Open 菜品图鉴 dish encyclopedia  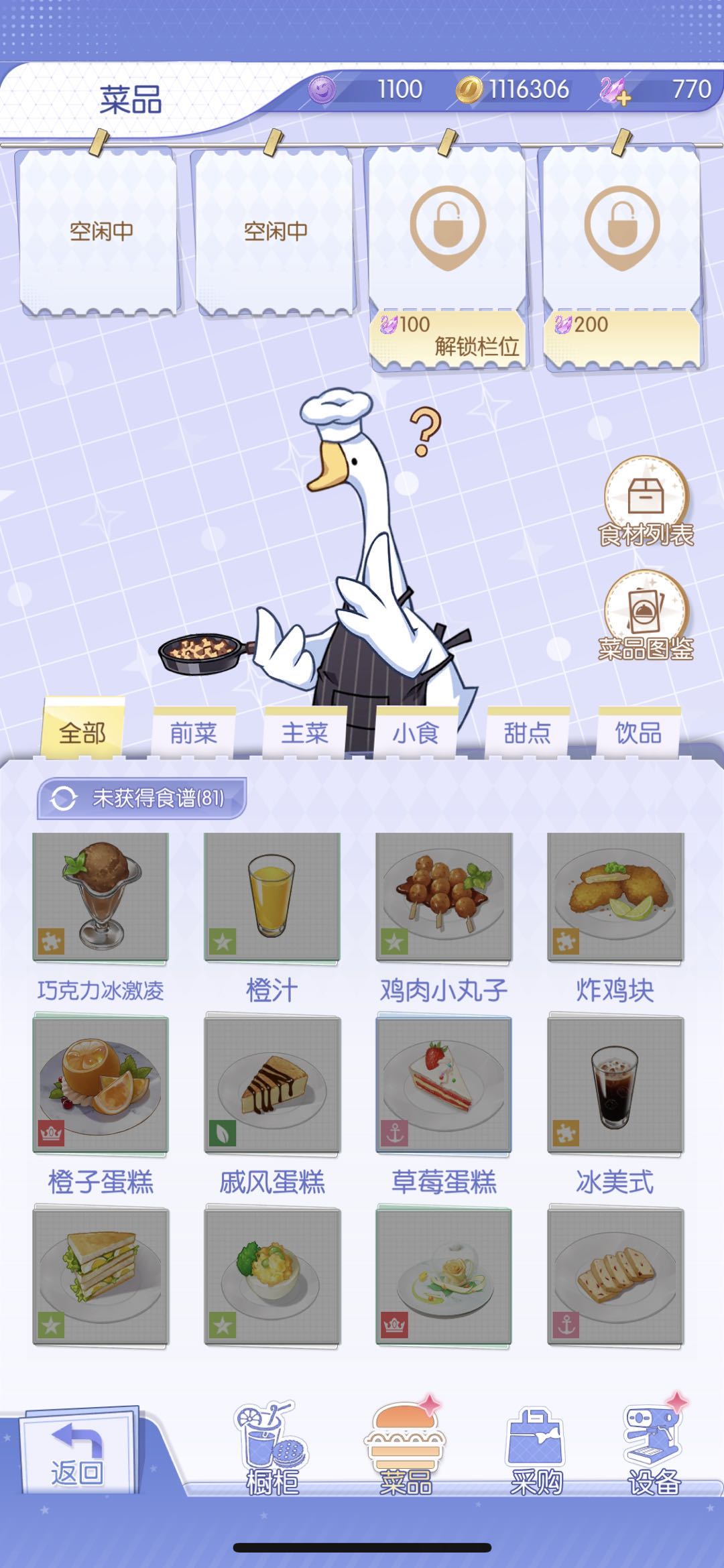coord(646,617)
